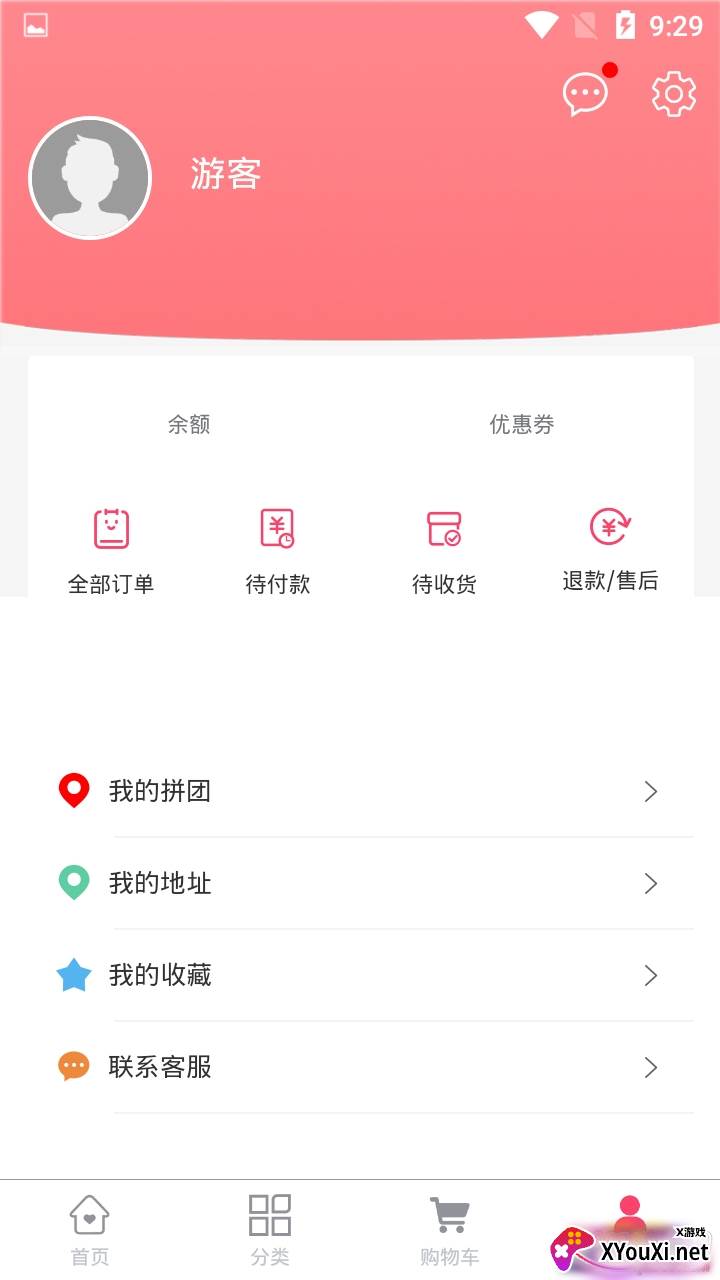Image resolution: width=720 pixels, height=1280 pixels.
Task: Tap the guest profile avatar
Action: 90,178
